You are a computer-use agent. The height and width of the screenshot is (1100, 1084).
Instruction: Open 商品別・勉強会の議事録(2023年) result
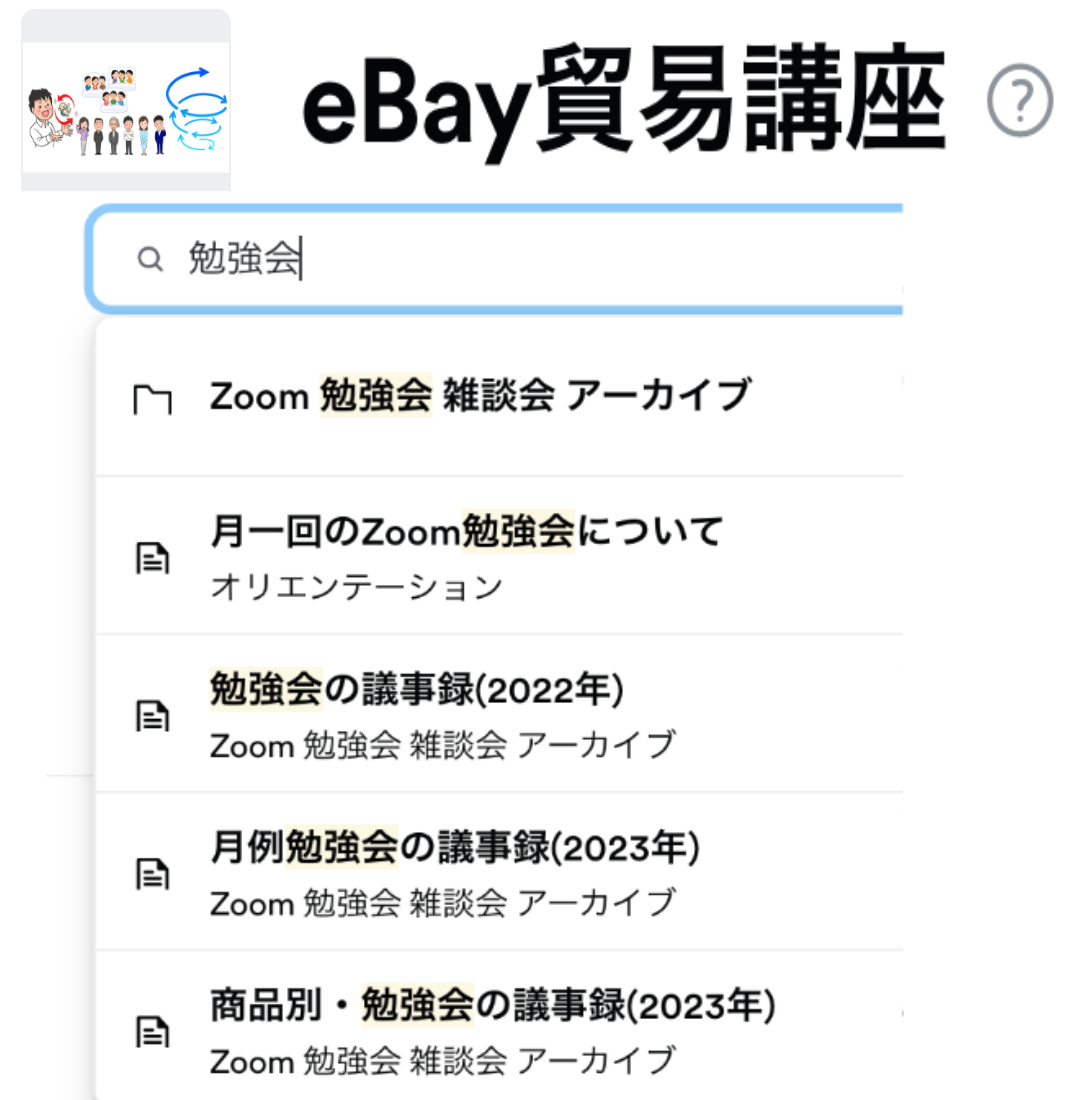(x=493, y=1028)
